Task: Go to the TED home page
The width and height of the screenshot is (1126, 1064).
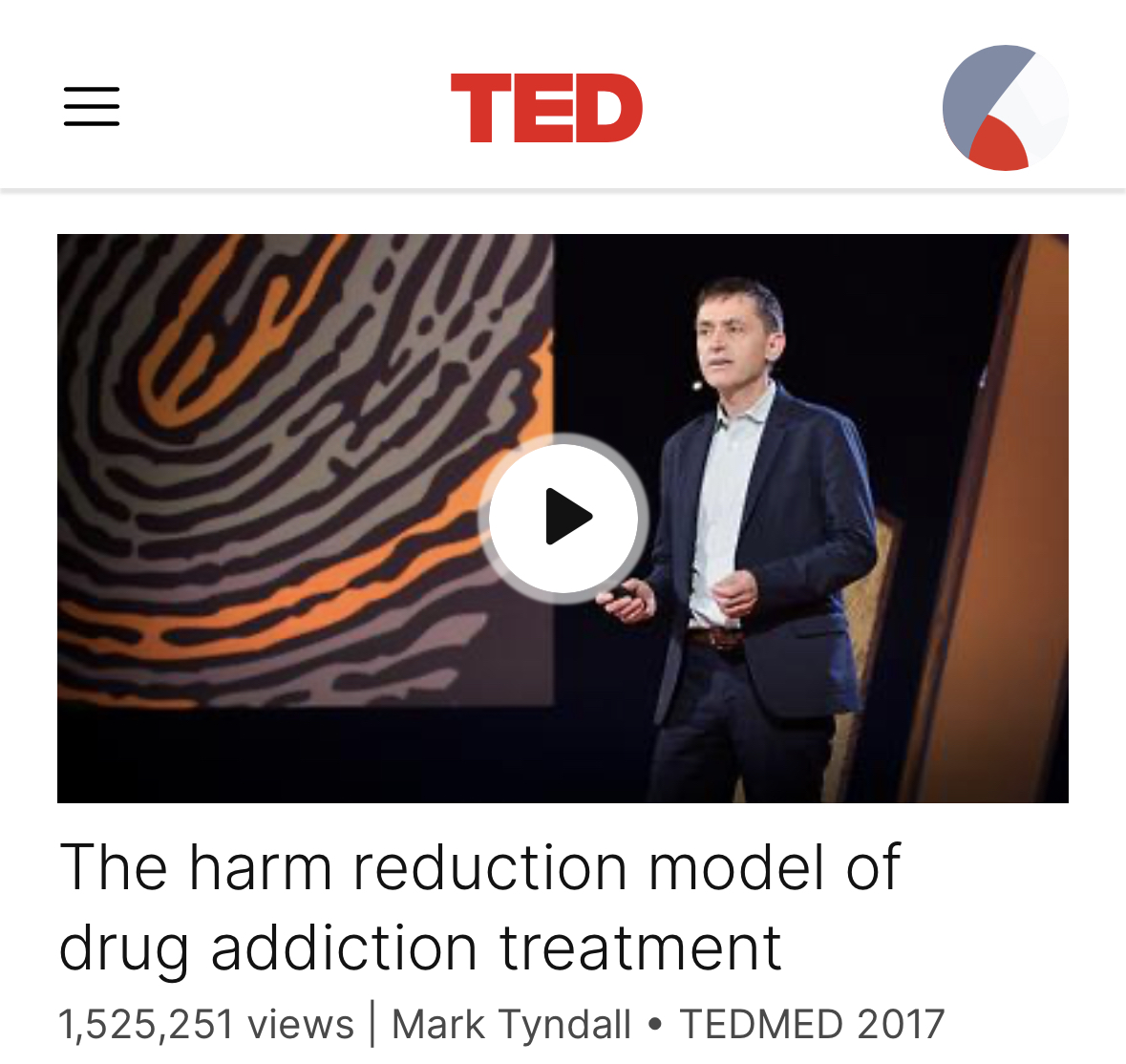Action: click(546, 108)
